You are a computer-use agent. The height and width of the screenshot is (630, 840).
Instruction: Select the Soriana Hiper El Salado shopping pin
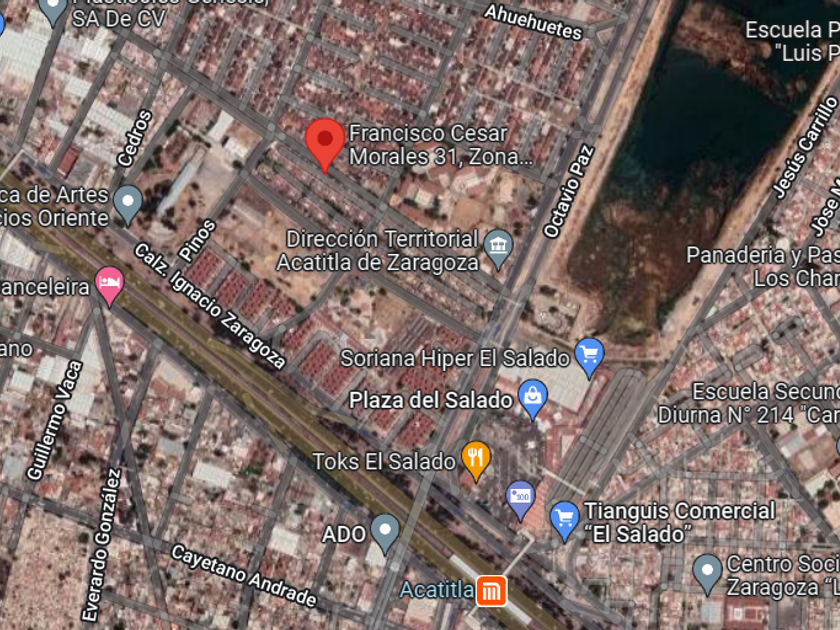tap(589, 355)
